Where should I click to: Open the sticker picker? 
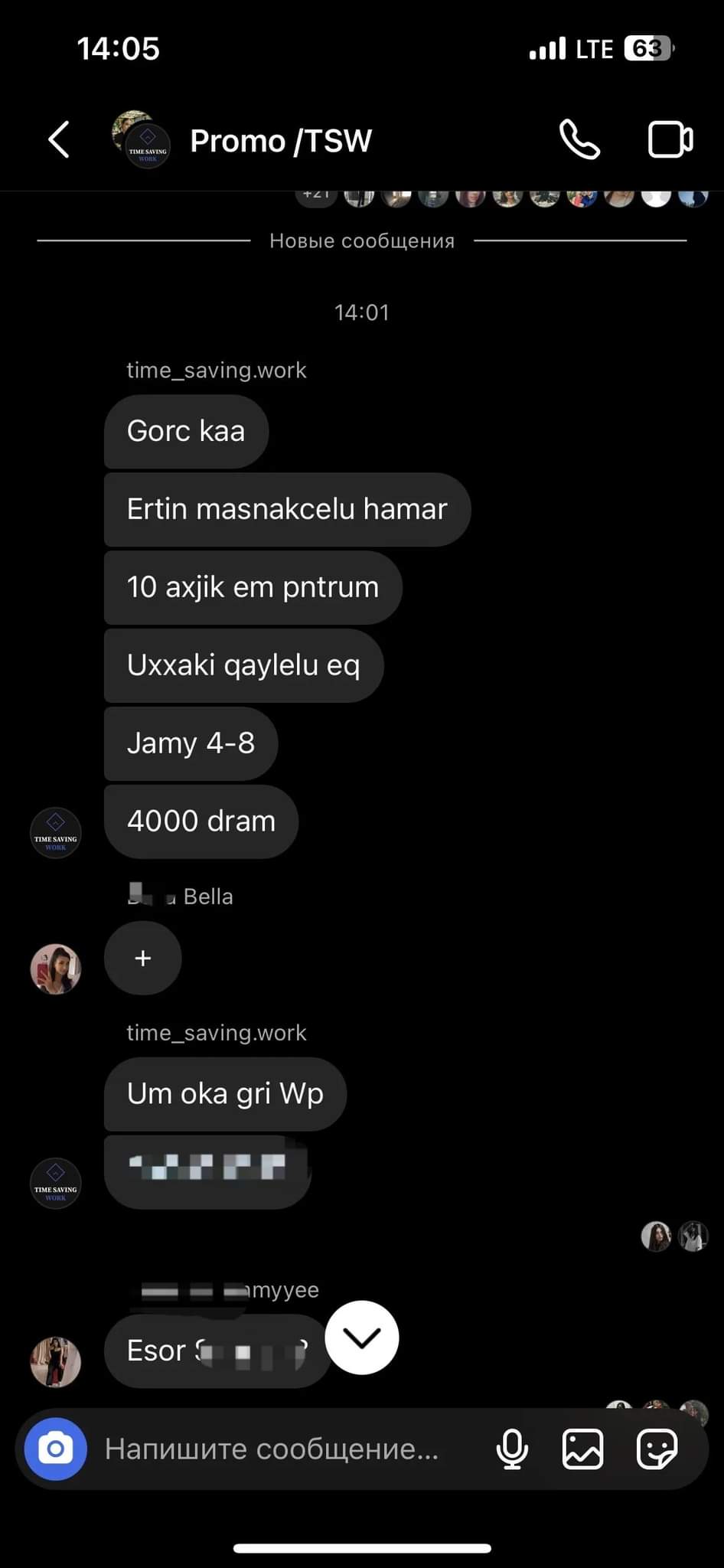(x=657, y=1449)
